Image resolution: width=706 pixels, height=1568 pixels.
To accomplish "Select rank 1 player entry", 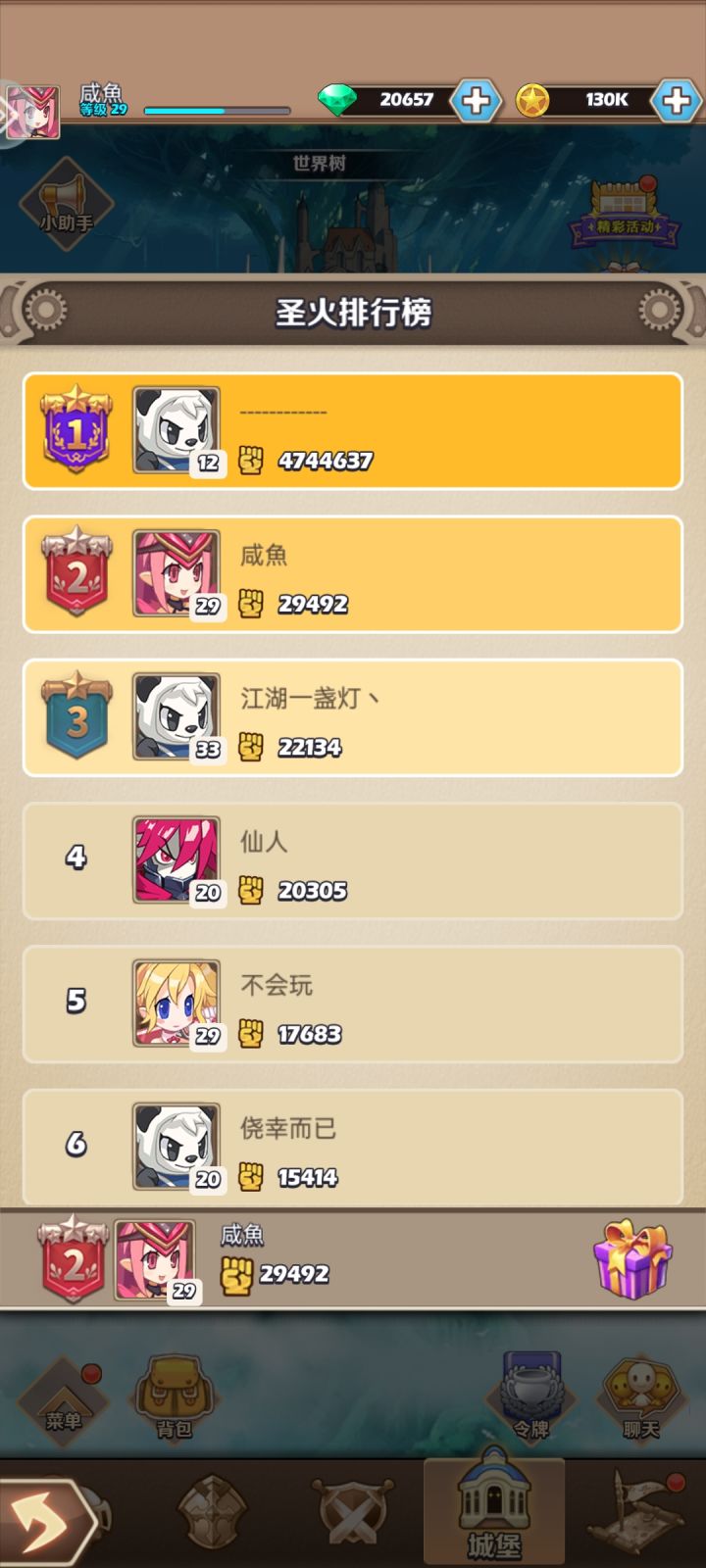I will [x=353, y=430].
